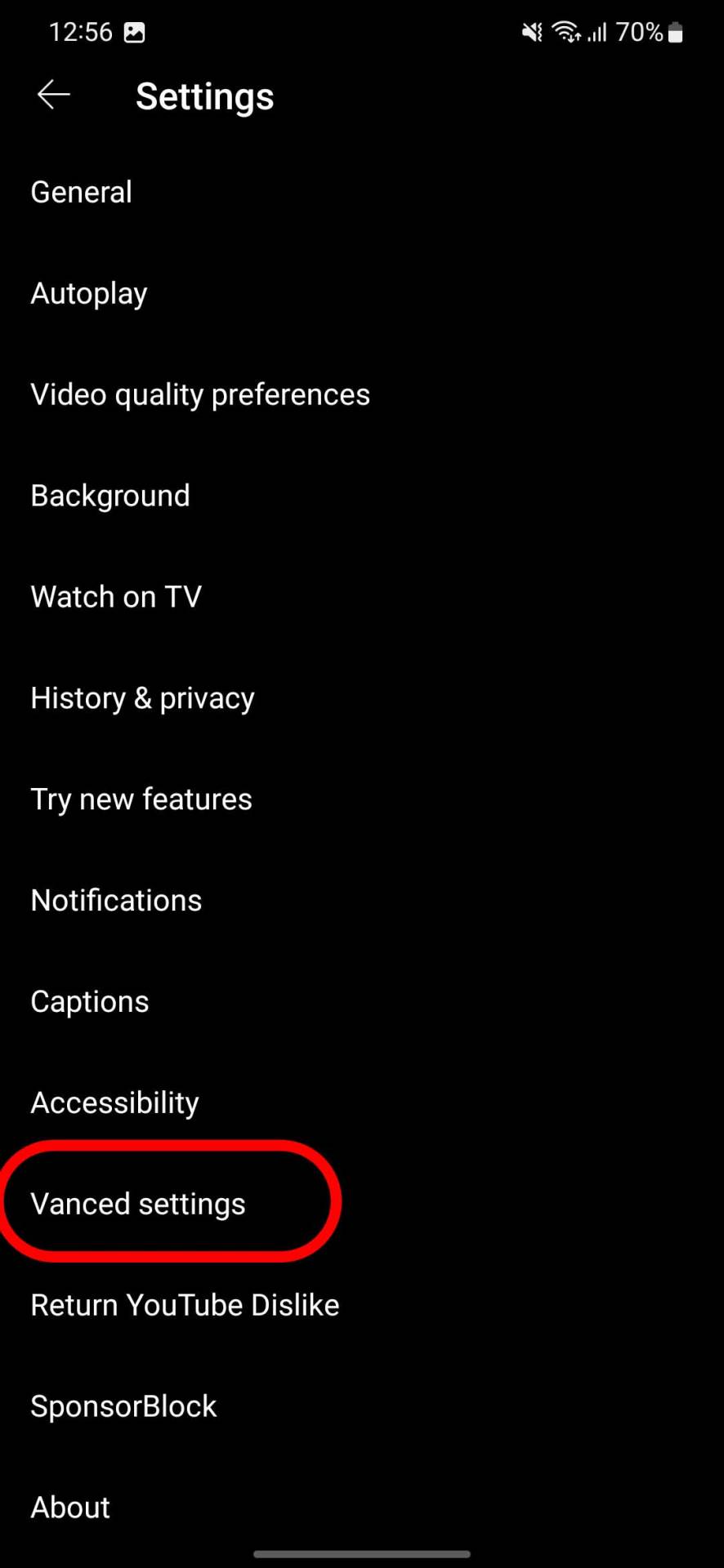Open History & privacy settings

click(141, 697)
